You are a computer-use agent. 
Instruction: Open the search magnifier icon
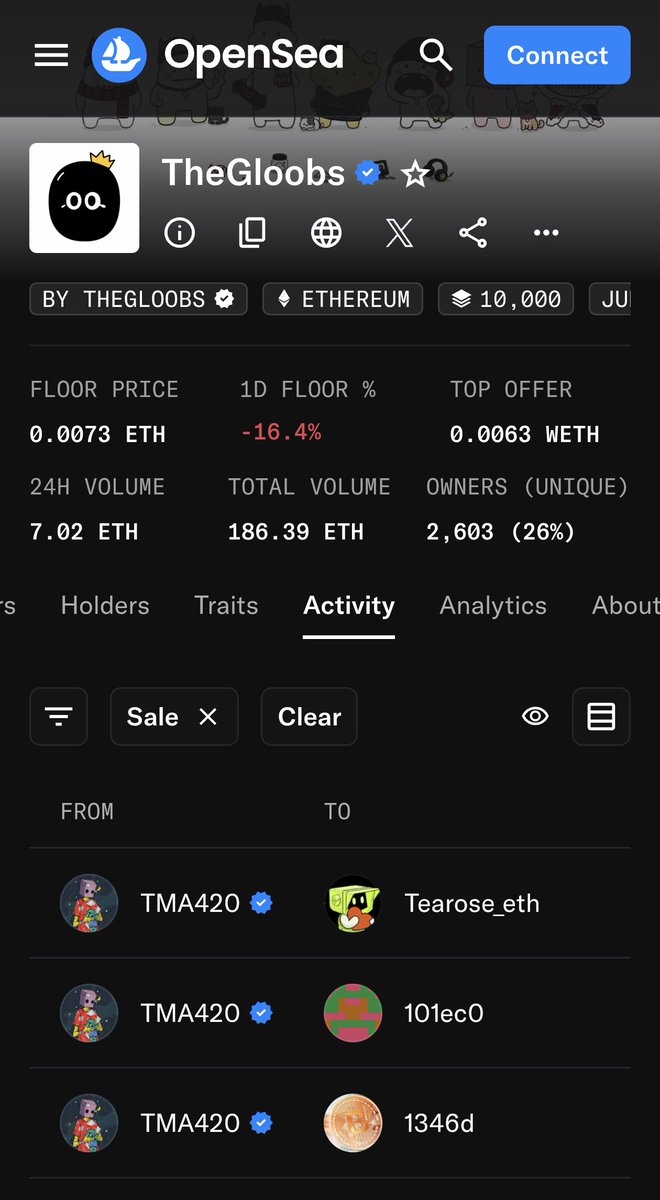(x=436, y=55)
